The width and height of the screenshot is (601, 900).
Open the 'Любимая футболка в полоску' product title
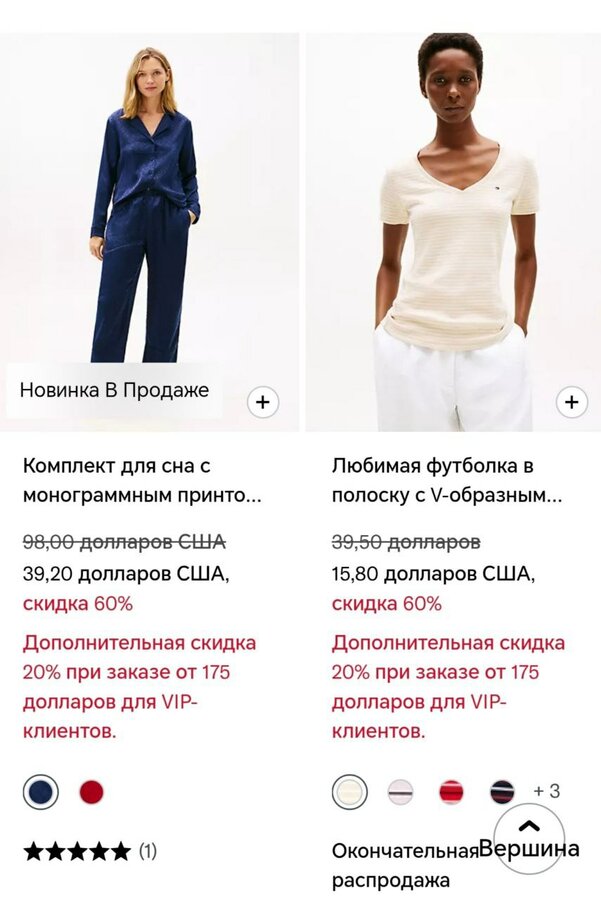[x=446, y=480]
